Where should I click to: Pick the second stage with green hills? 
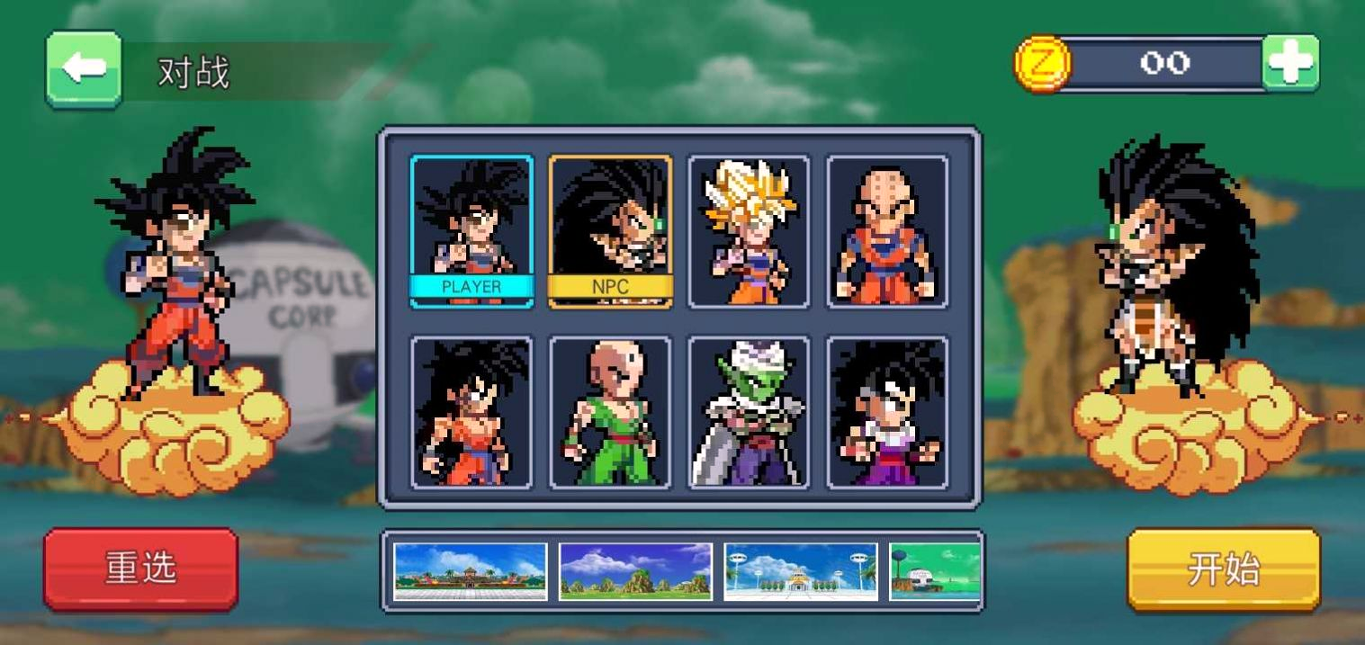click(x=635, y=571)
